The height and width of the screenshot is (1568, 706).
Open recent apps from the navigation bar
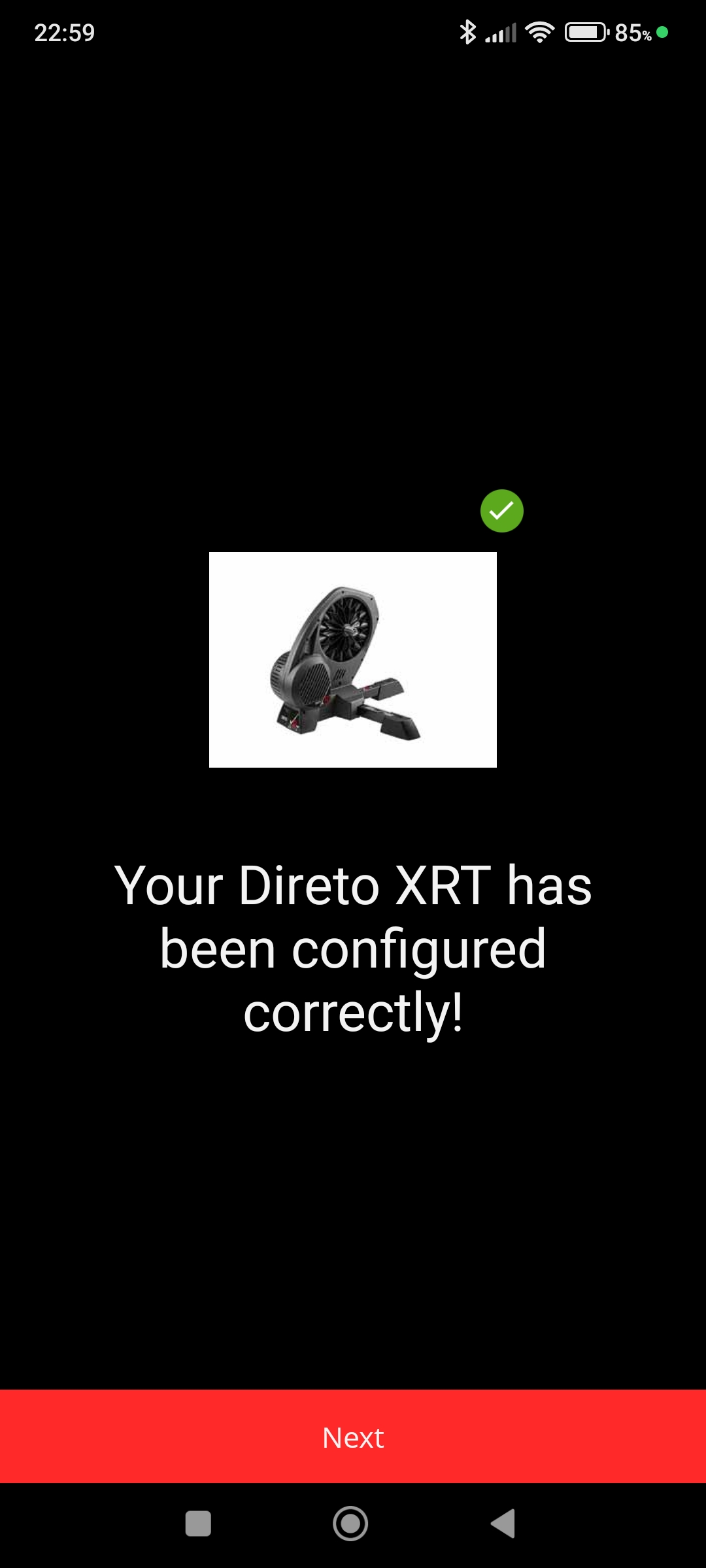tap(198, 1524)
